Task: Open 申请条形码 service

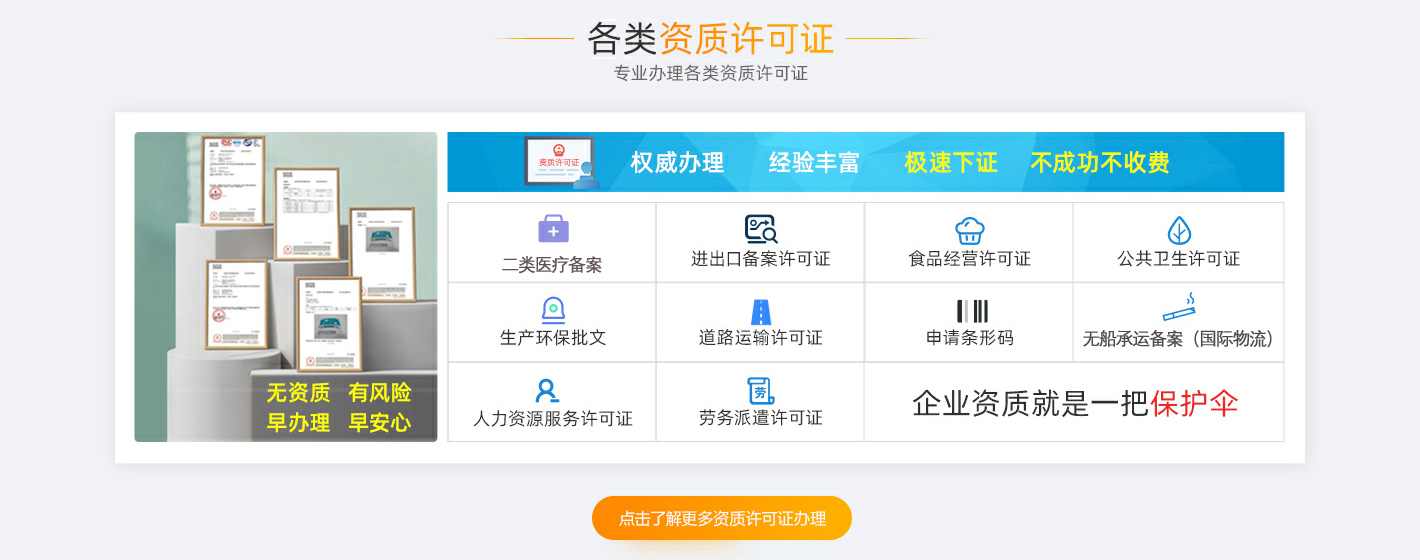Action: tap(968, 322)
